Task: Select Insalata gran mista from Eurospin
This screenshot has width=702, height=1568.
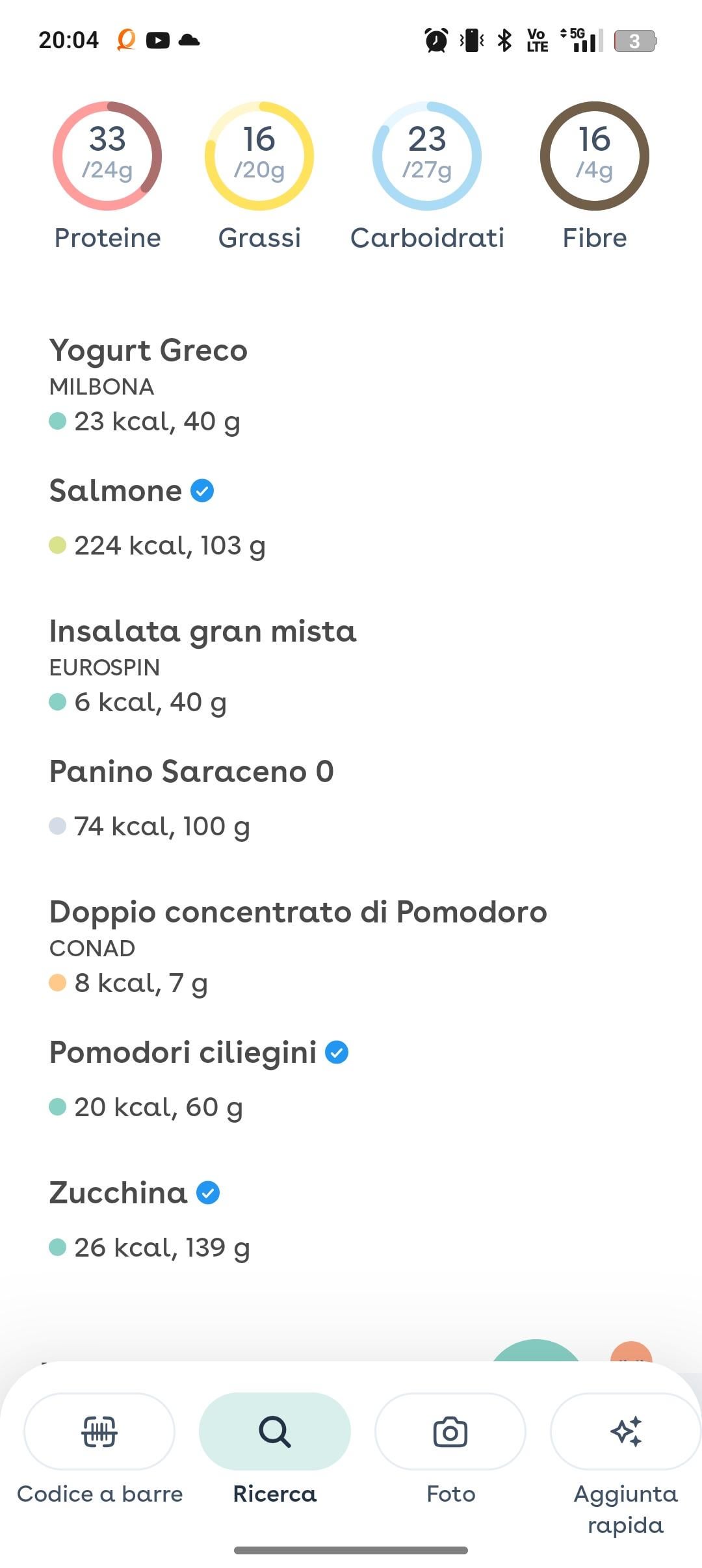Action: tap(203, 665)
